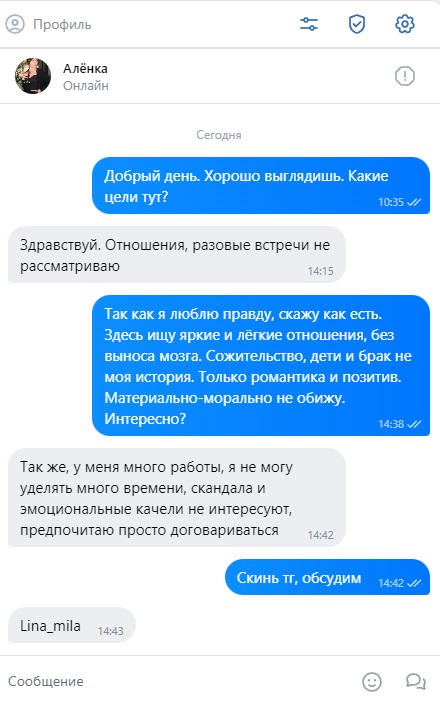Open the emoji picker
The height and width of the screenshot is (704, 440).
click(x=372, y=682)
